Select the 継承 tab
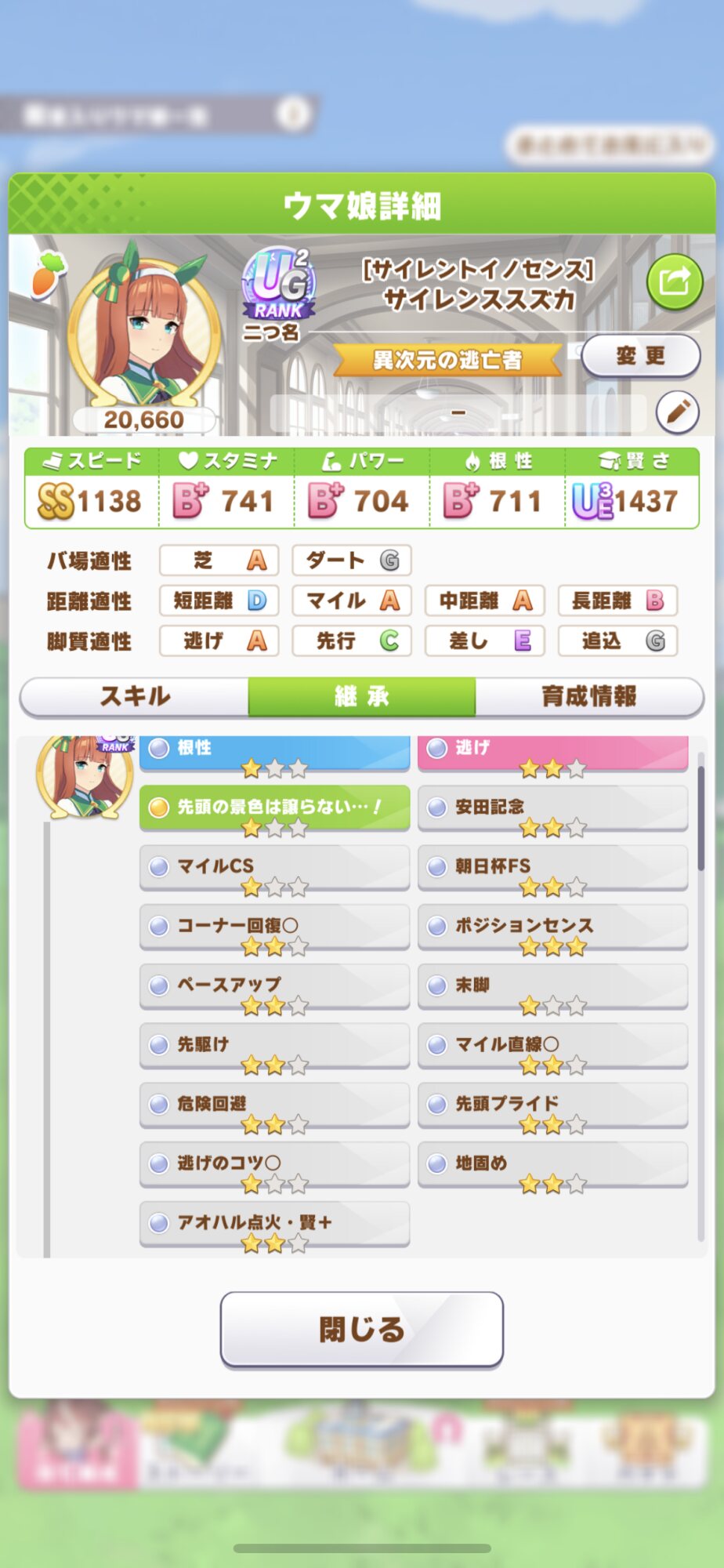Screen dimensions: 724x1568 coord(362,696)
